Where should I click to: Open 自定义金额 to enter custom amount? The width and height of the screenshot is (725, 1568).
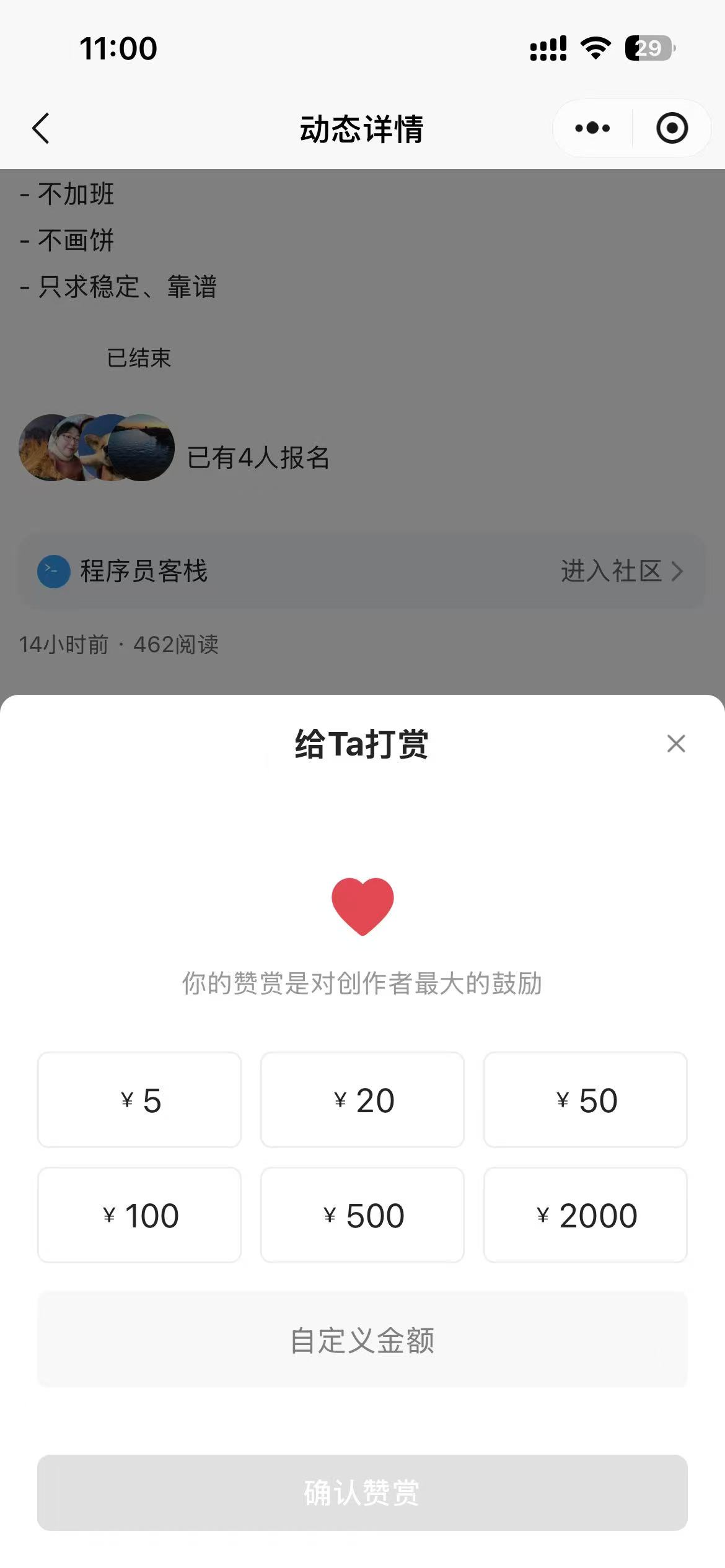362,1340
